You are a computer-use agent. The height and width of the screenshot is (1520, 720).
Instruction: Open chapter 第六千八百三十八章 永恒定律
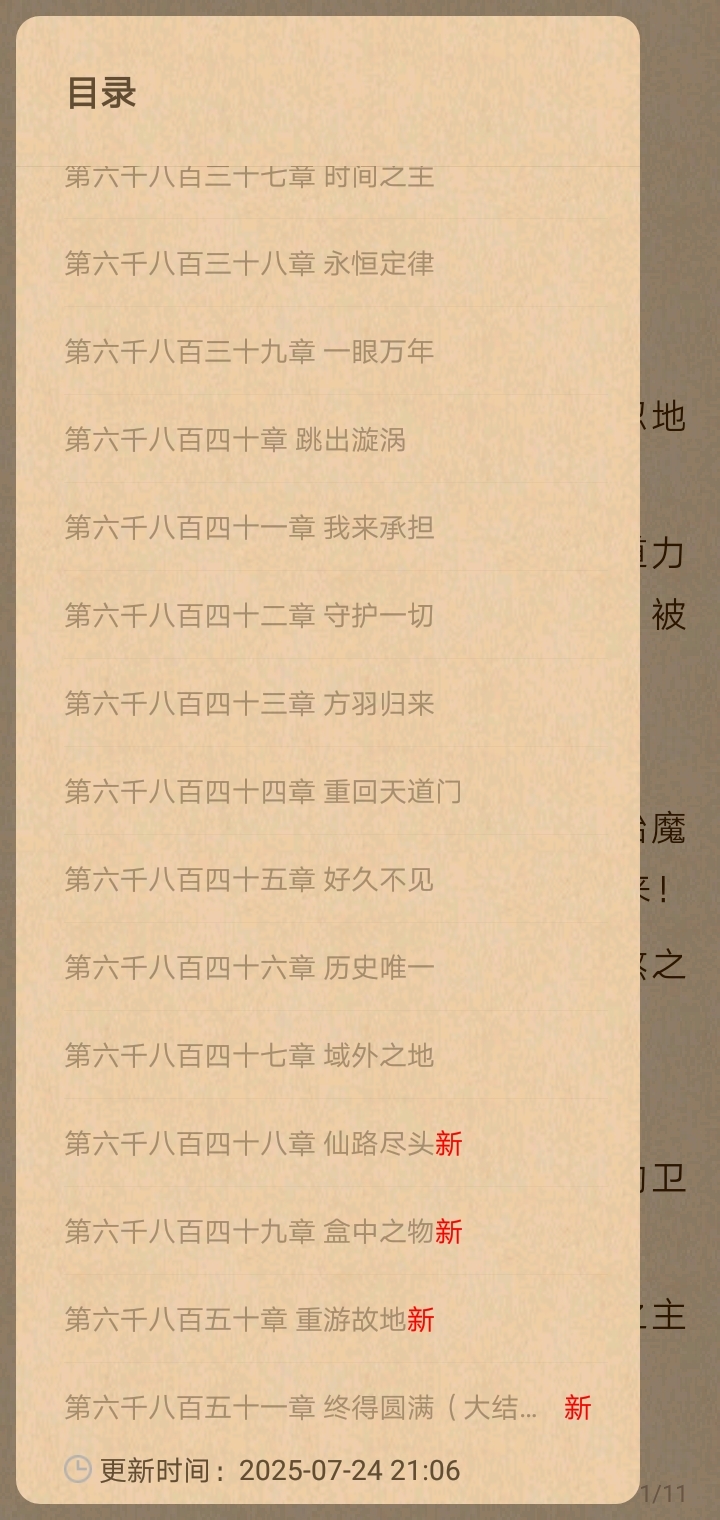pyautogui.click(x=249, y=263)
